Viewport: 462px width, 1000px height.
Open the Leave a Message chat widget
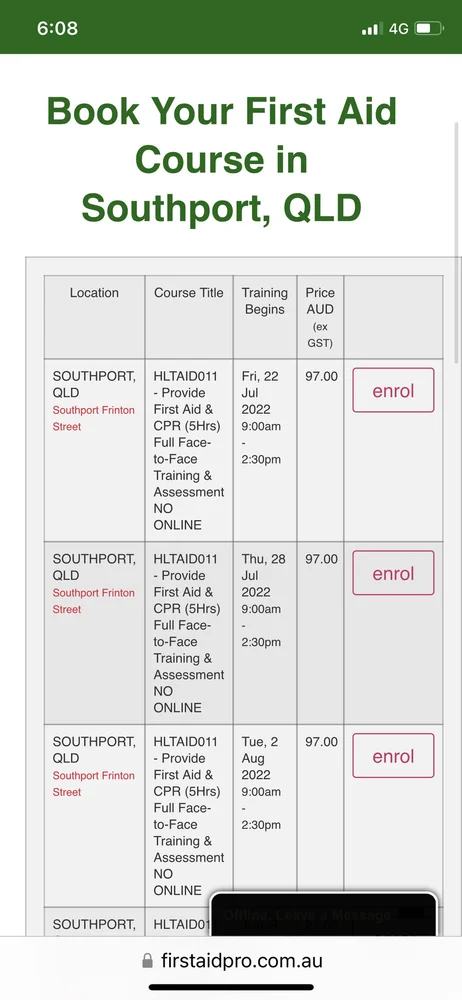pyautogui.click(x=324, y=915)
